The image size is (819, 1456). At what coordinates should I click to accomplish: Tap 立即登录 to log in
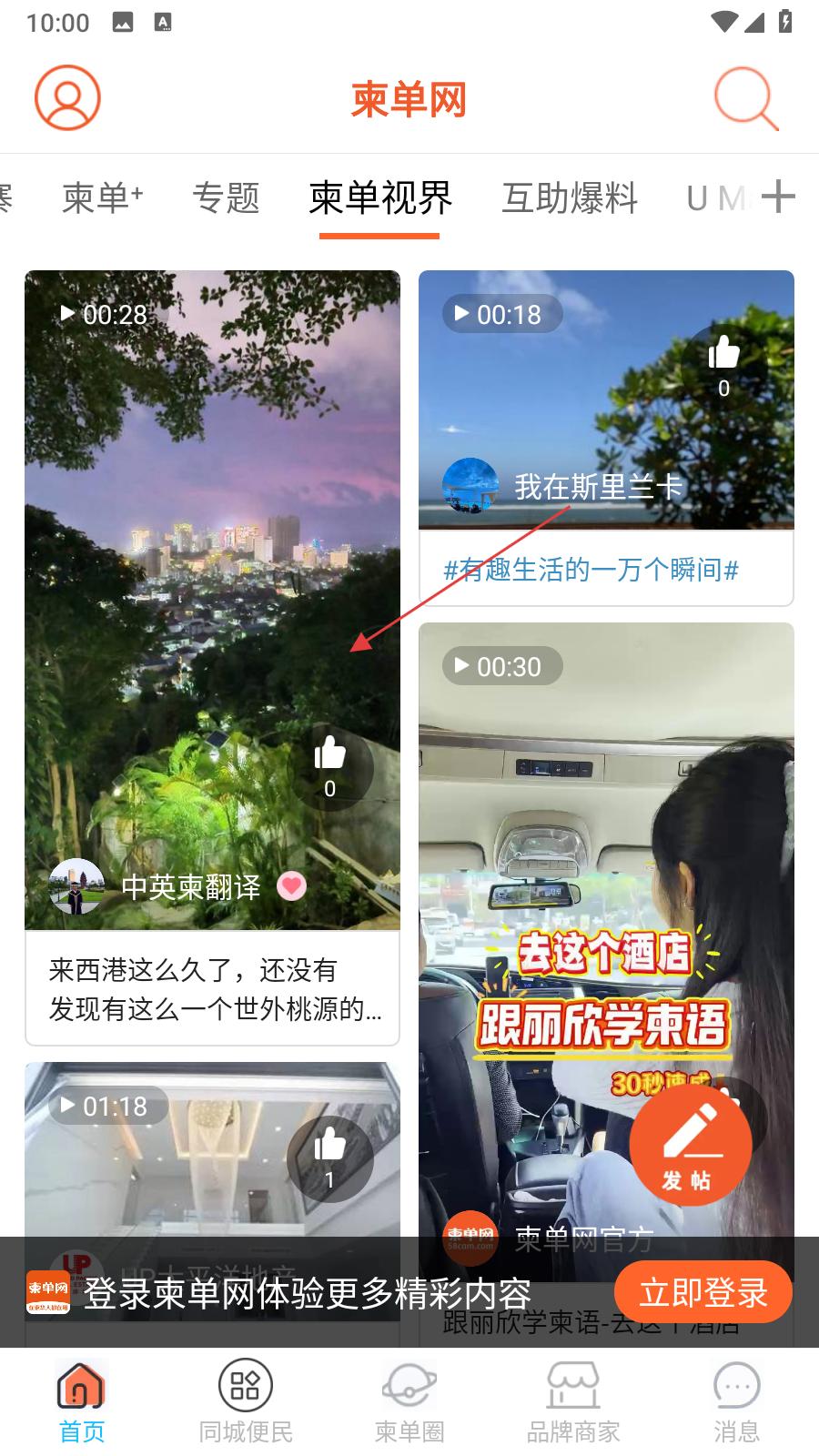click(x=703, y=1292)
